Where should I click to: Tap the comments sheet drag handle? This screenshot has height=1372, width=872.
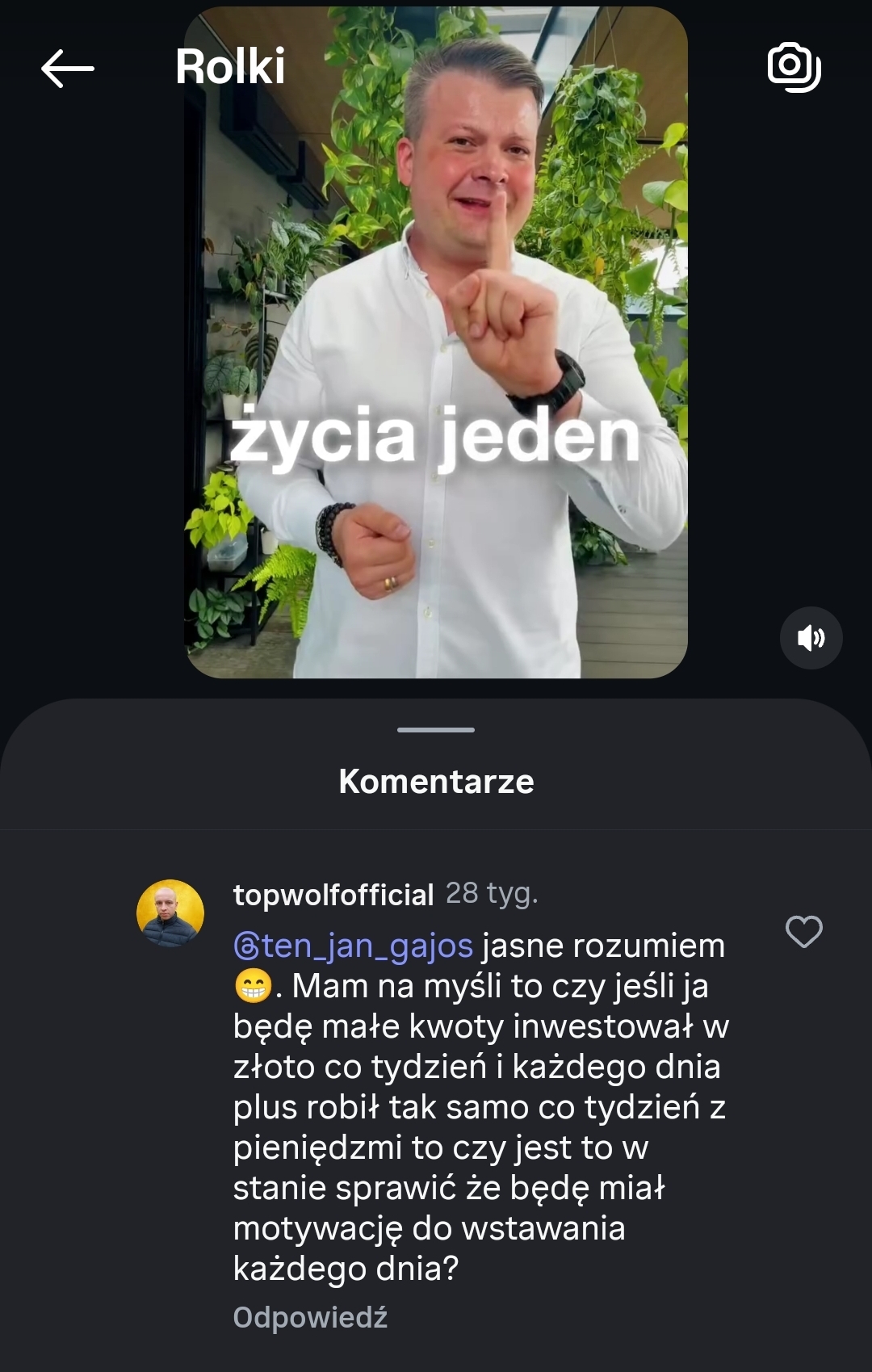436,730
